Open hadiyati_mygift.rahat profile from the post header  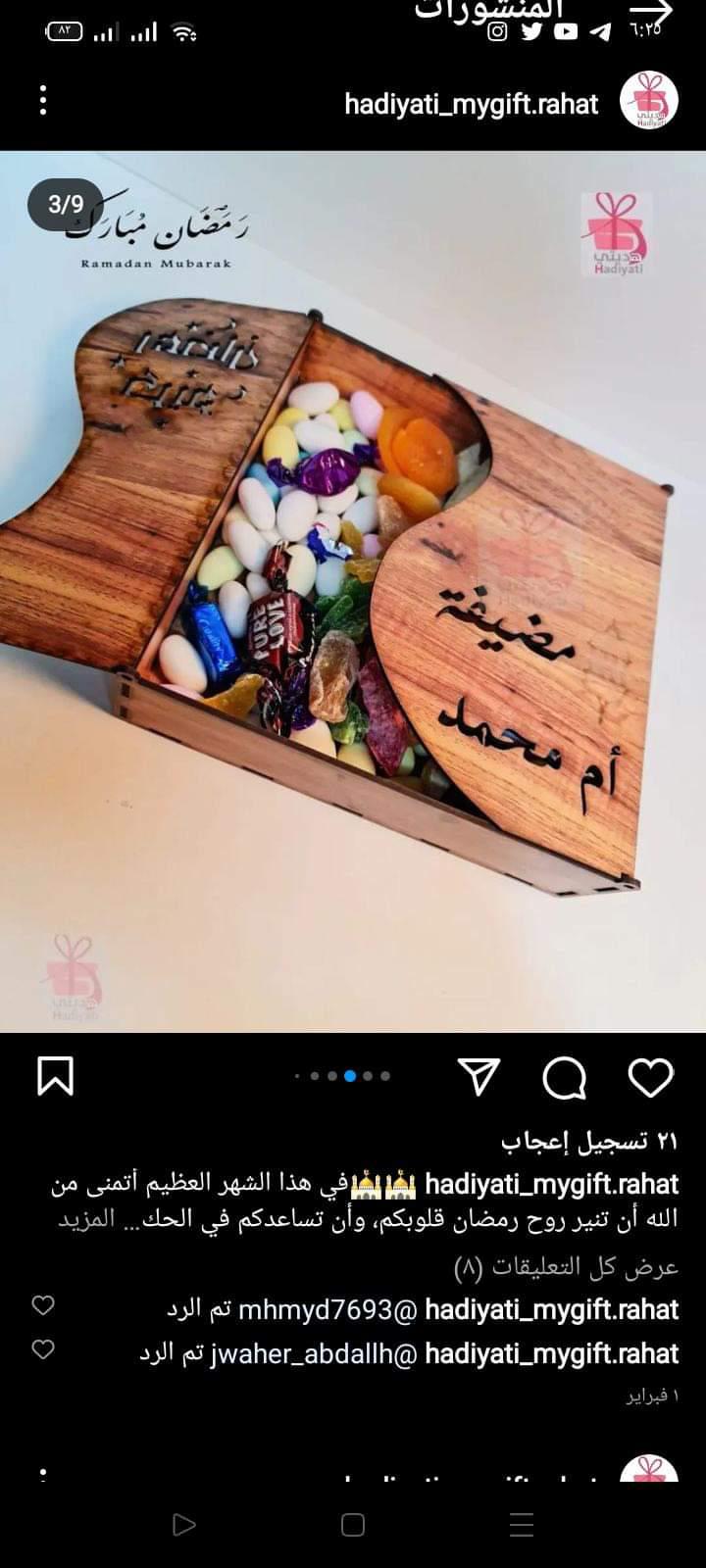(471, 104)
